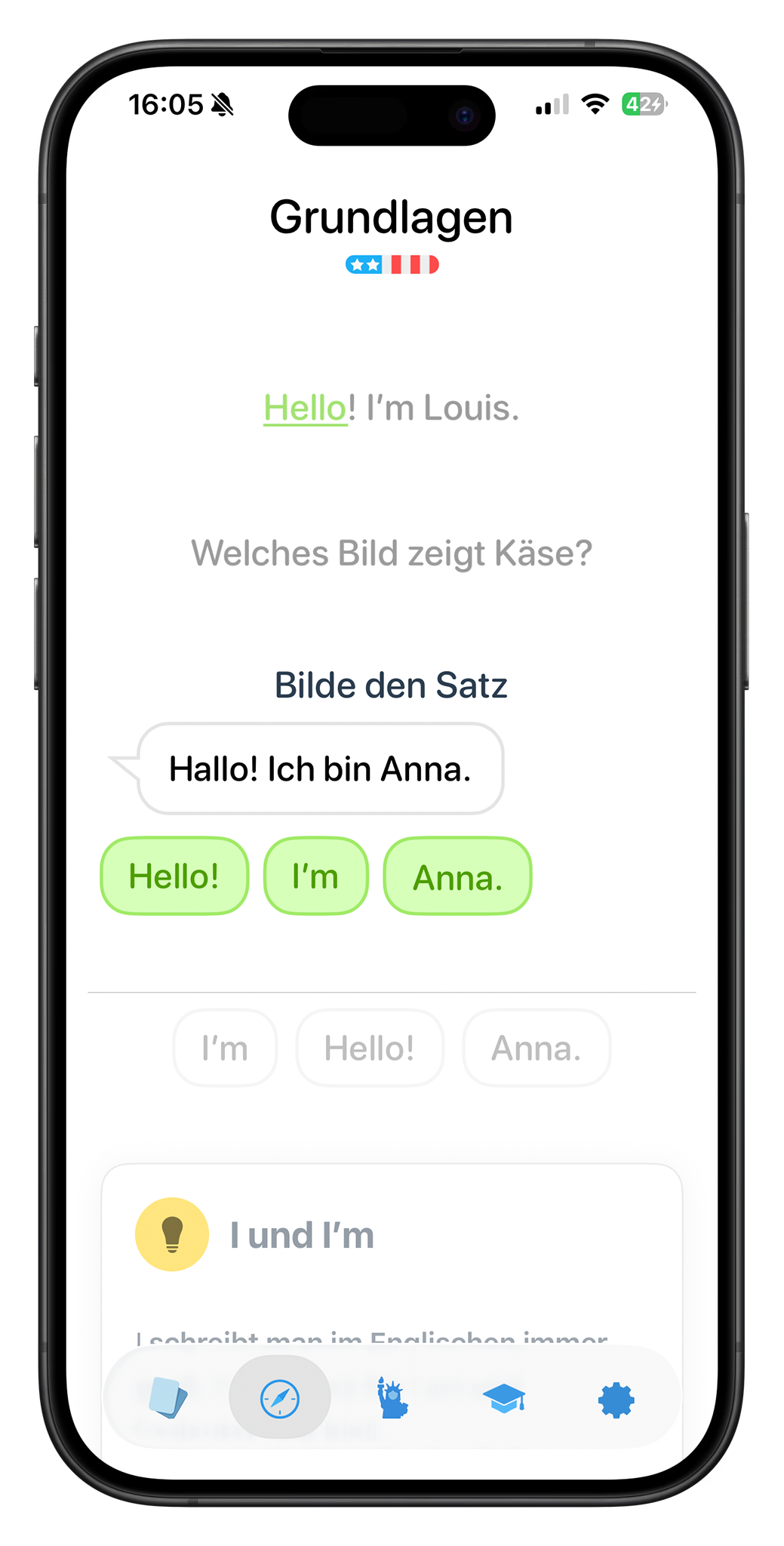
Task: Tap the underlined word Hello
Action: [x=305, y=408]
